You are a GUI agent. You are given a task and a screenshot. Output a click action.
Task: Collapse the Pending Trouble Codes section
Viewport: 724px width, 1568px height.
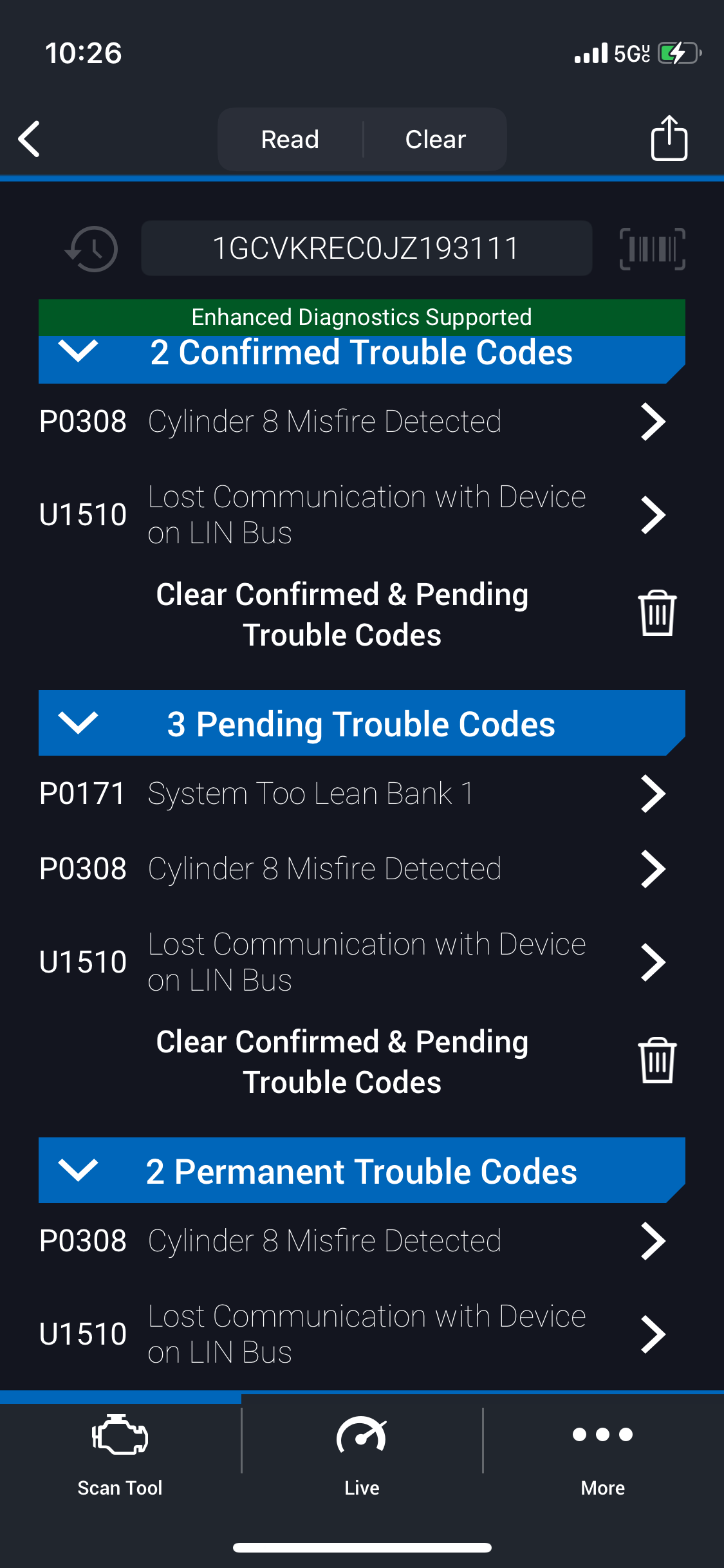point(78,723)
